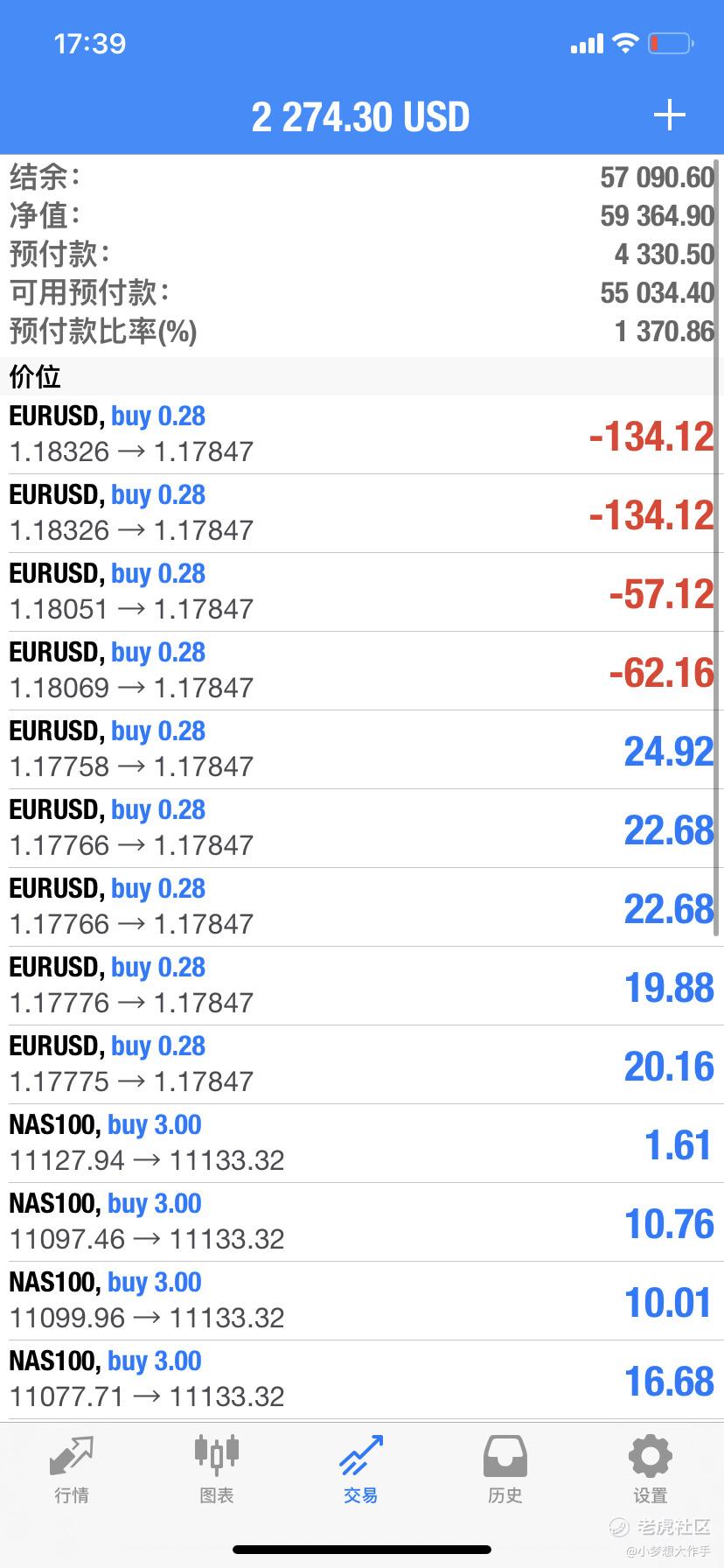
Task: Go to the 历史 history tab
Action: click(x=505, y=1470)
